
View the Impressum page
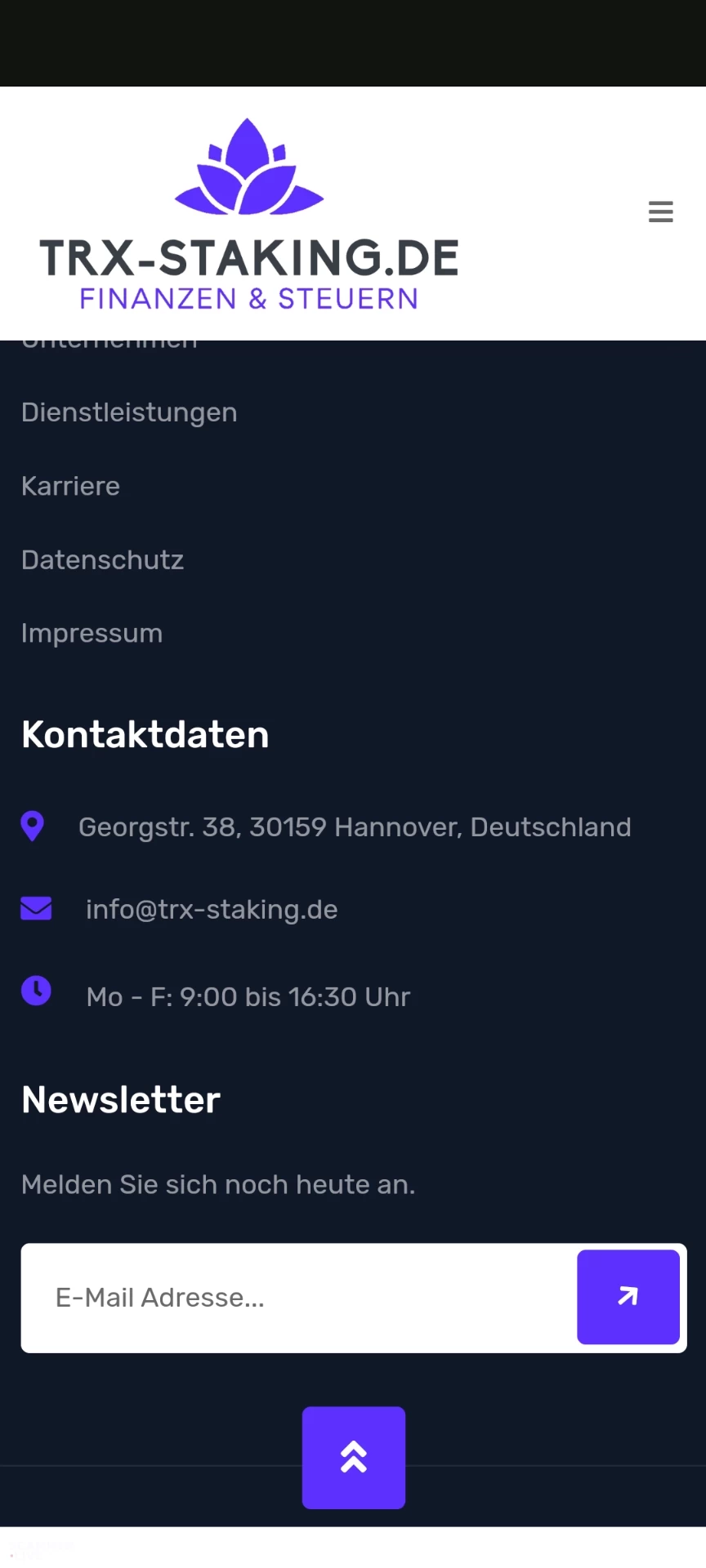92,634
